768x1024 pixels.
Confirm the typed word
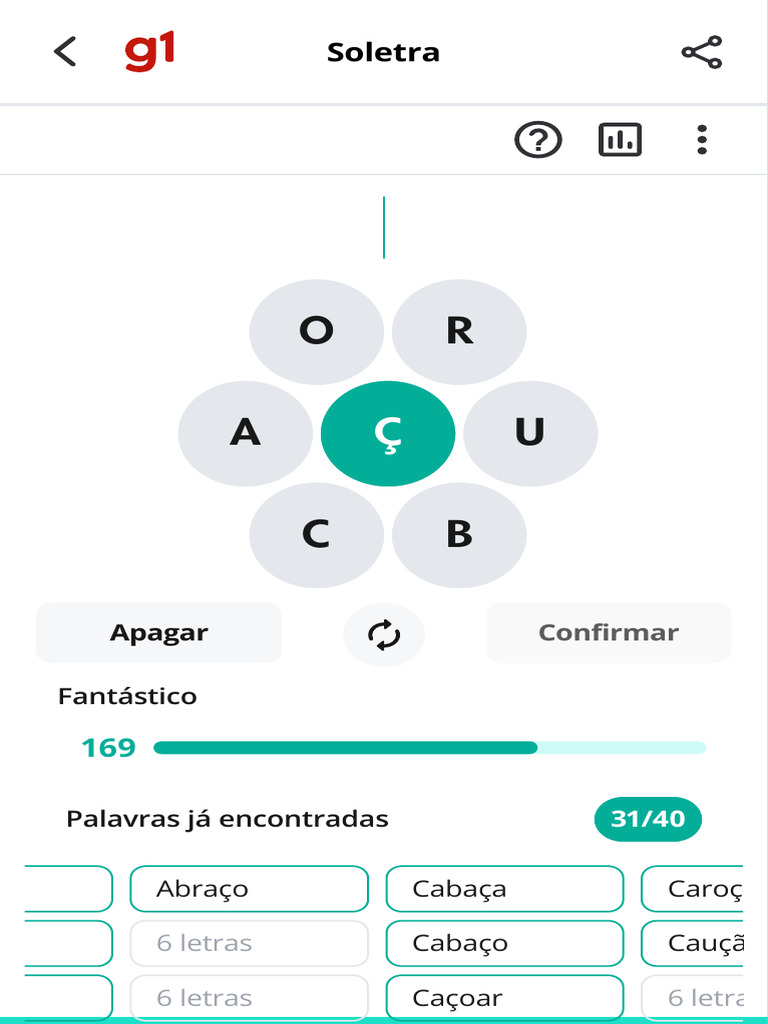point(608,633)
